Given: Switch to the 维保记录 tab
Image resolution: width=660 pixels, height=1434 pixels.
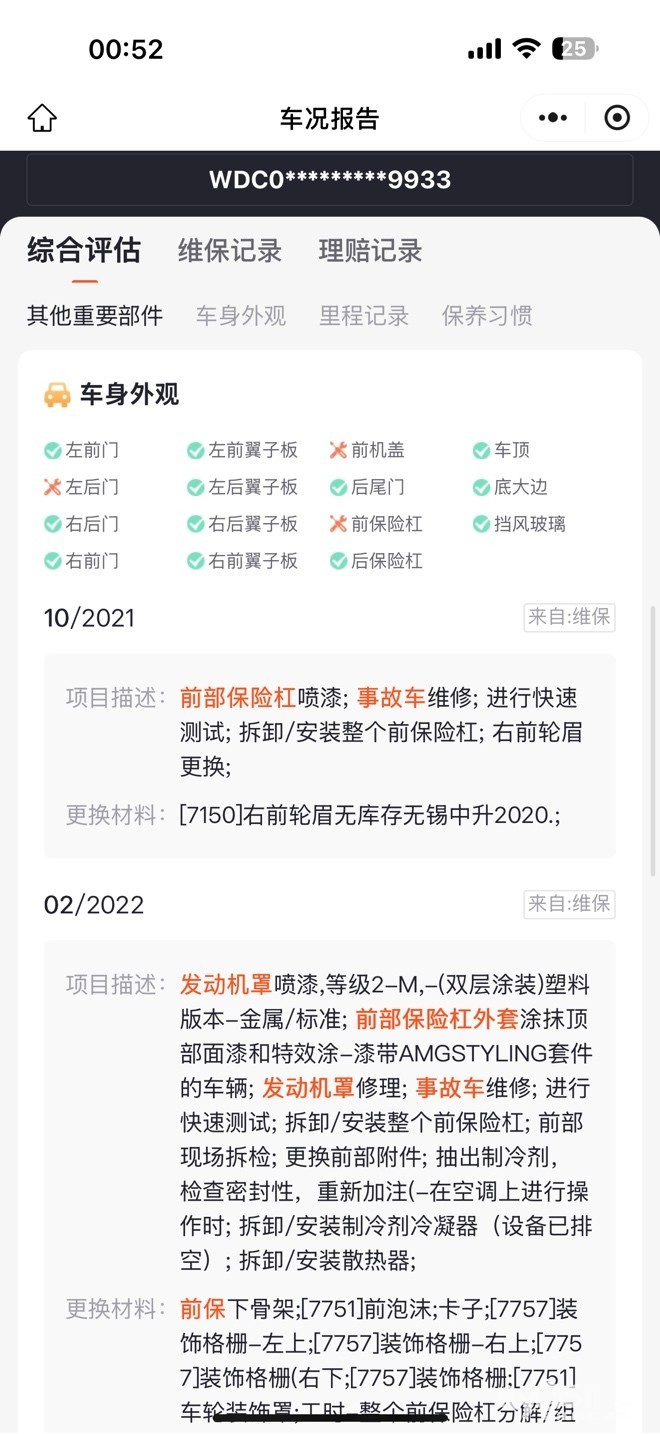Looking at the screenshot, I should [230, 251].
